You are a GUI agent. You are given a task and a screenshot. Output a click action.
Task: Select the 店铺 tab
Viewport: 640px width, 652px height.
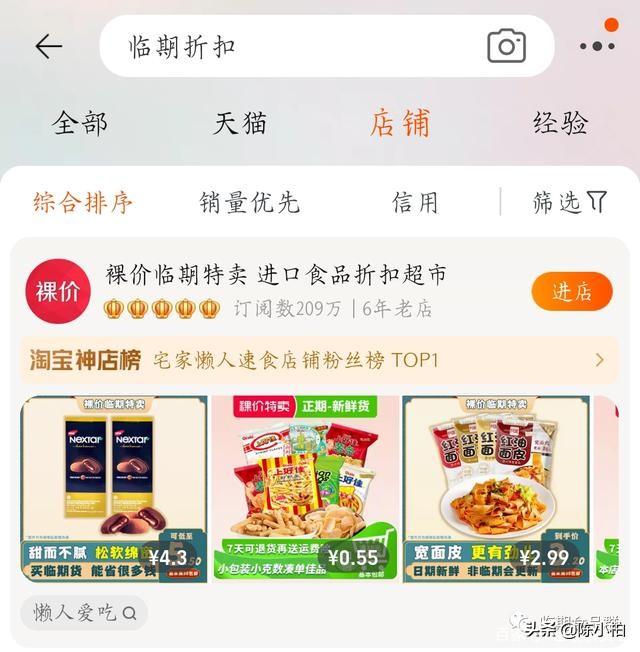coord(400,124)
